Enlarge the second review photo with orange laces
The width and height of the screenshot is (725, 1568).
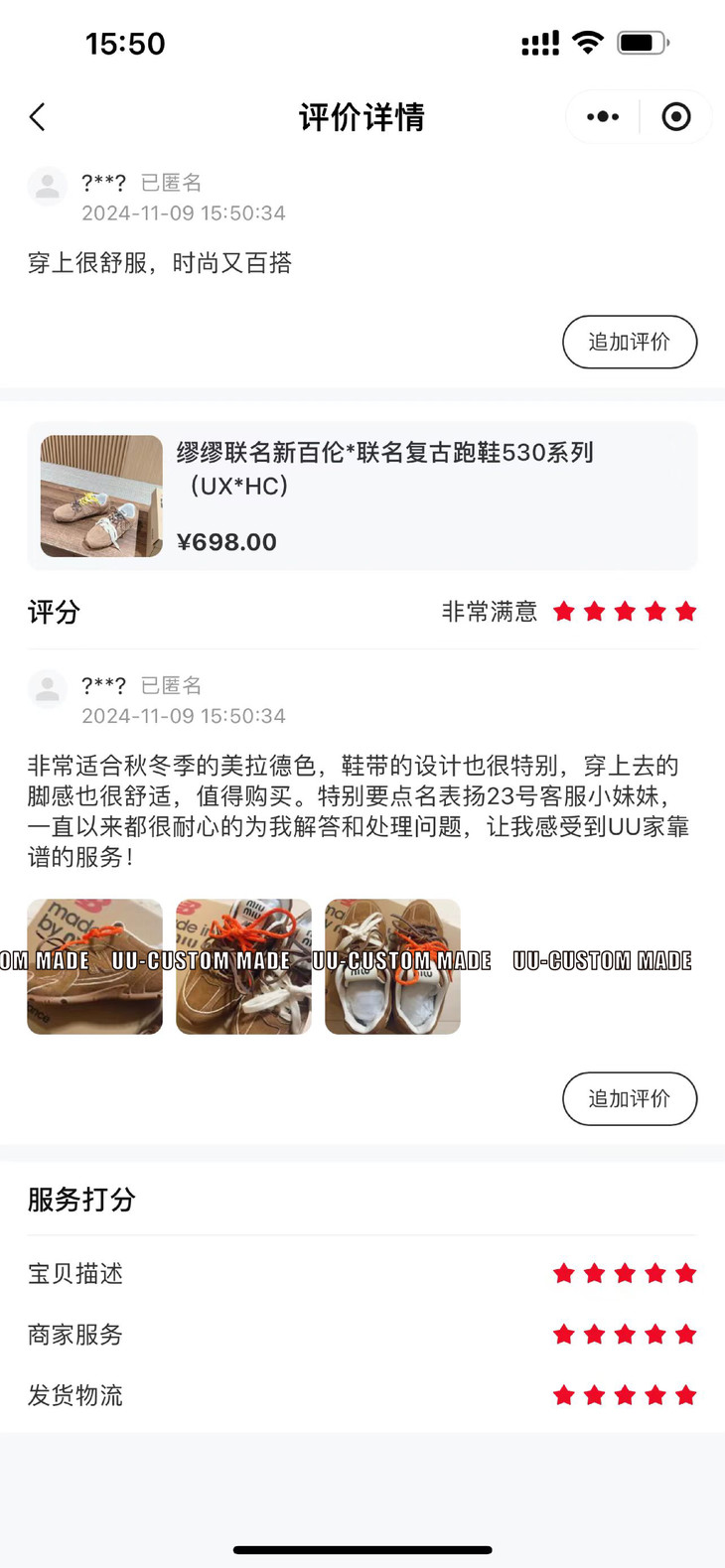point(243,966)
